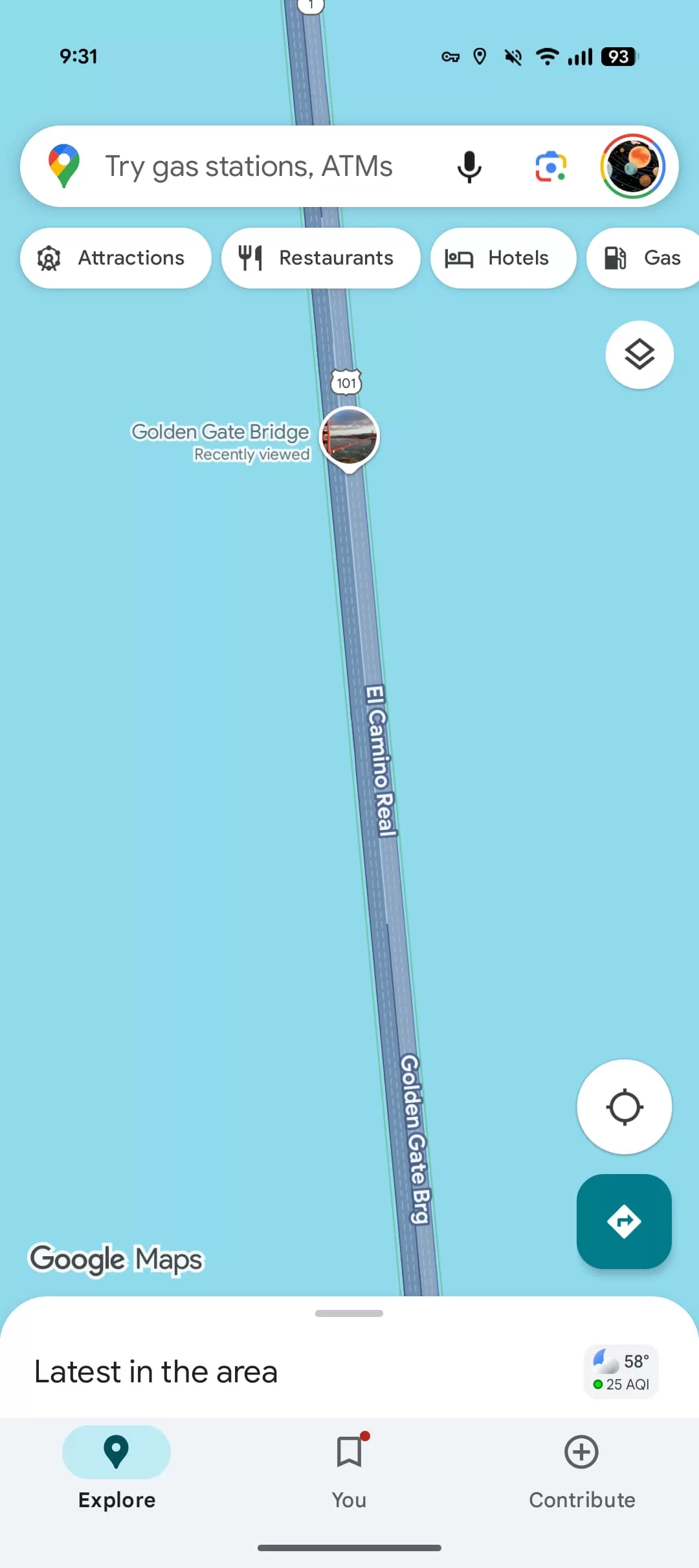Open the directions button
Screen dimensions: 699x1568
(624, 1221)
